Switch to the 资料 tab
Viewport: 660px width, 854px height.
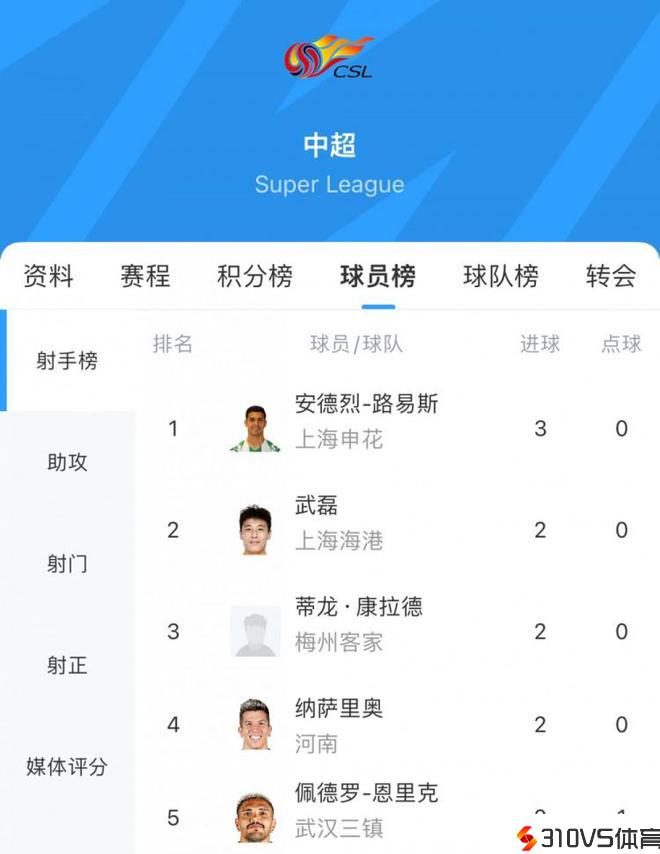(x=48, y=276)
